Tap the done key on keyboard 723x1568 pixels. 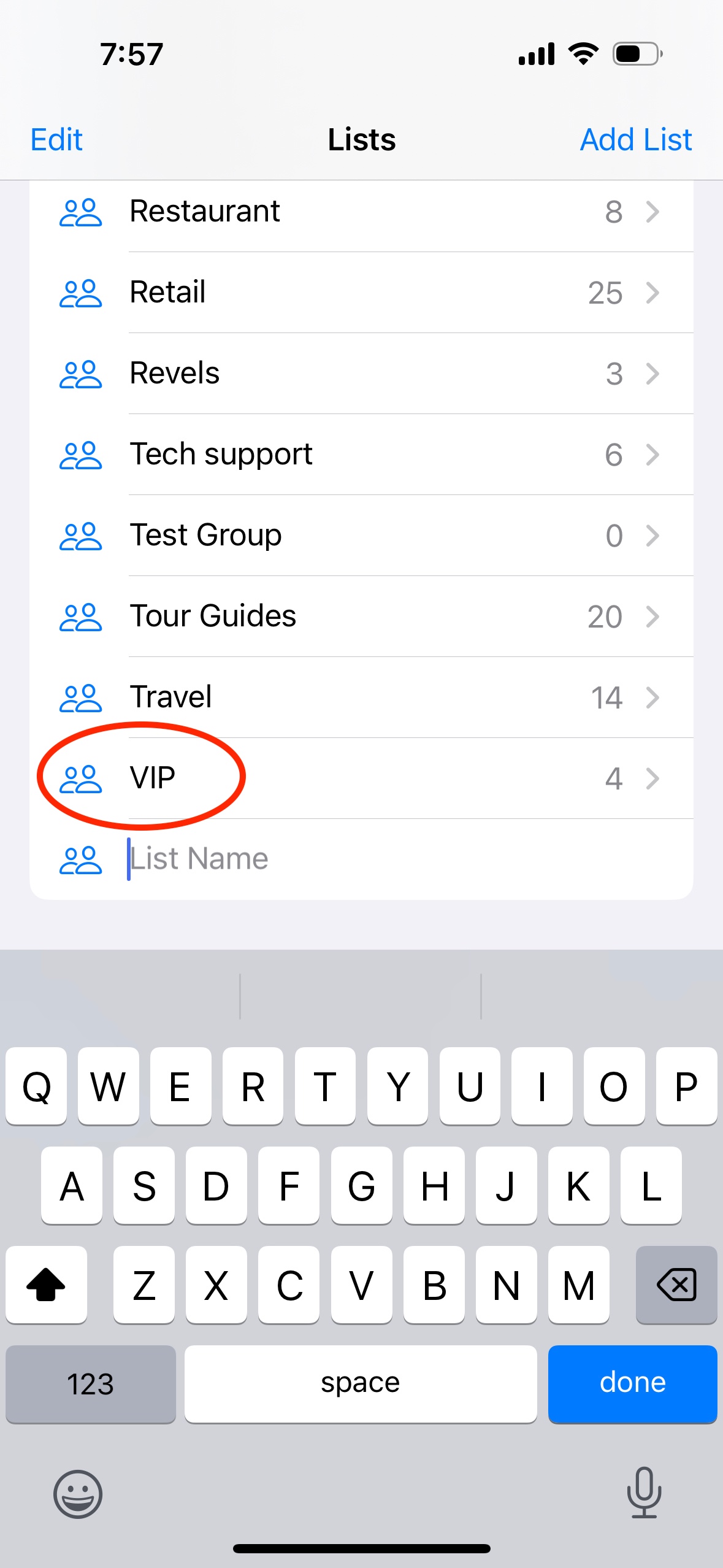632,1383
